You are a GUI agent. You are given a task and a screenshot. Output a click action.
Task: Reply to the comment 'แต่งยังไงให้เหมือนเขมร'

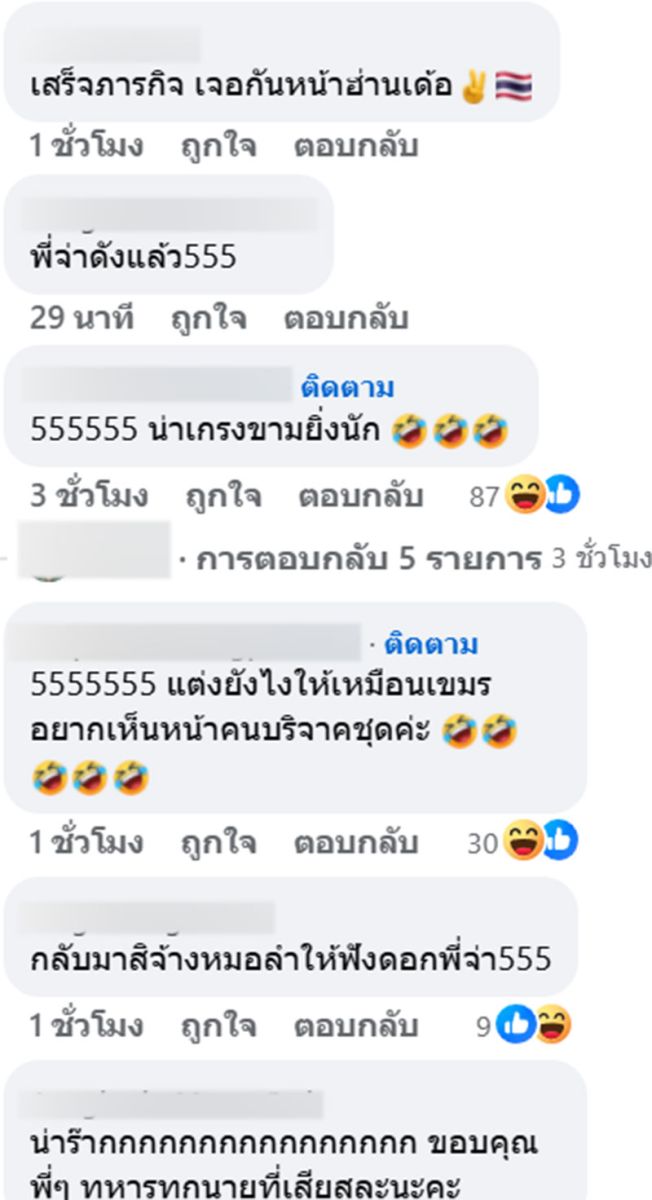(x=355, y=843)
